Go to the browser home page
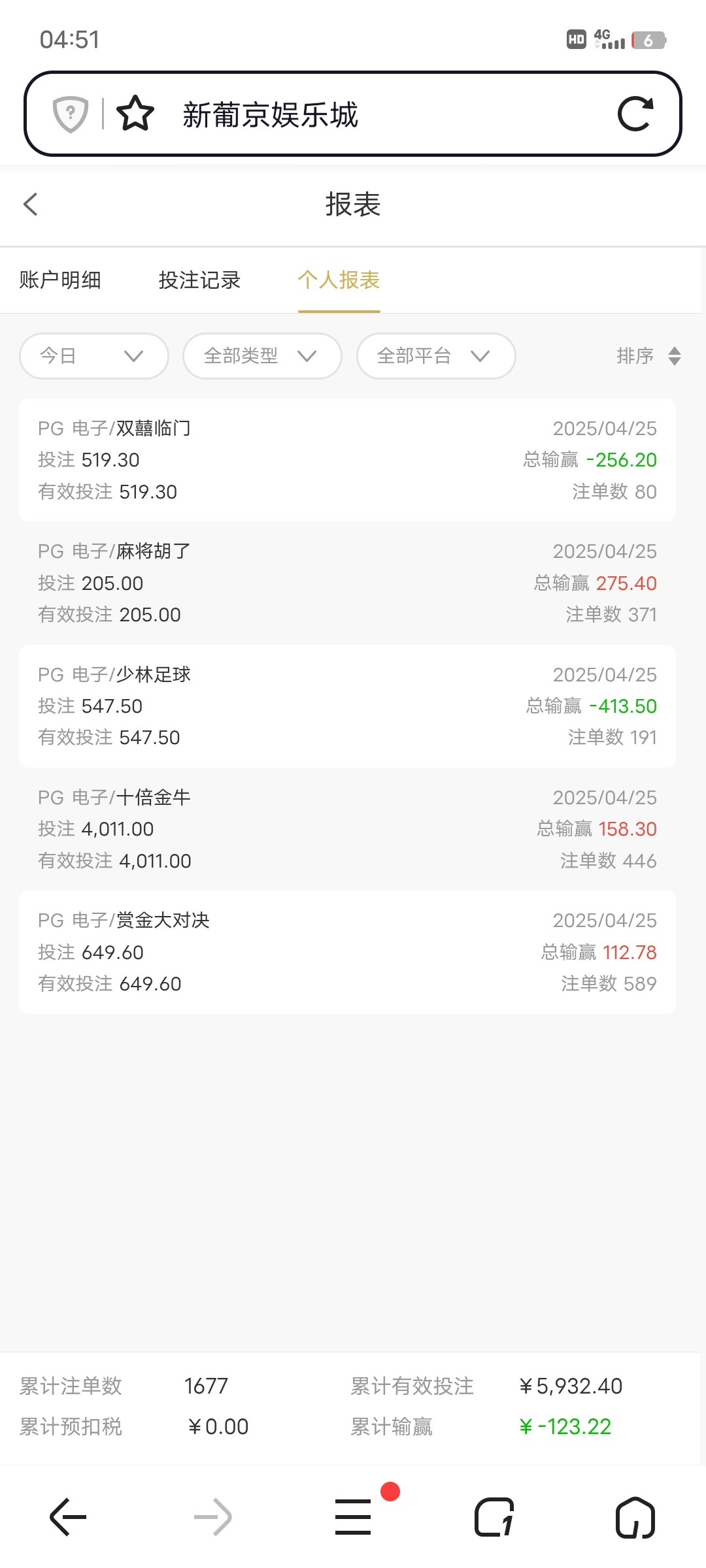Screen dimensions: 706x1568 click(635, 1516)
